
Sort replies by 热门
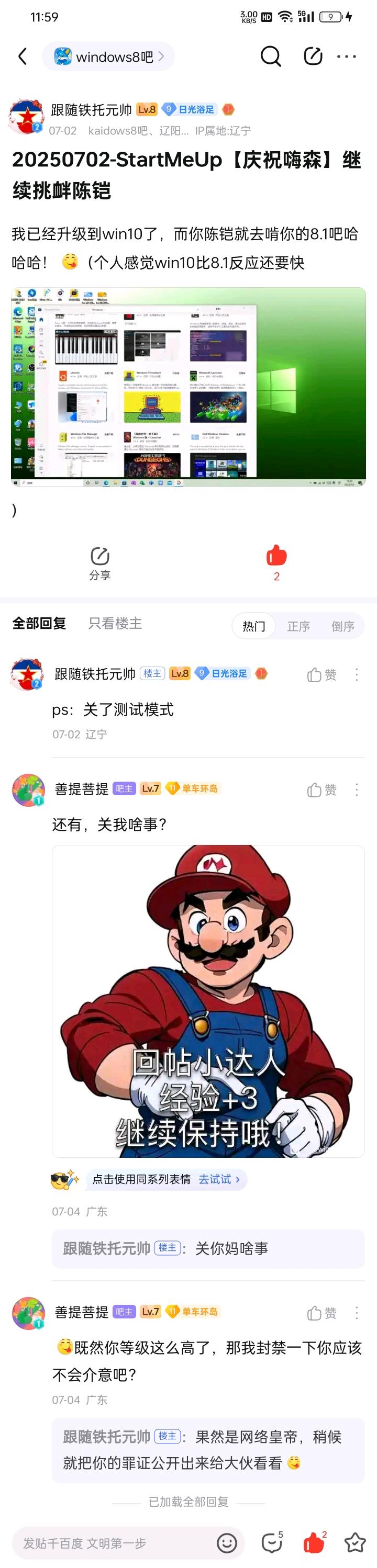point(253,626)
